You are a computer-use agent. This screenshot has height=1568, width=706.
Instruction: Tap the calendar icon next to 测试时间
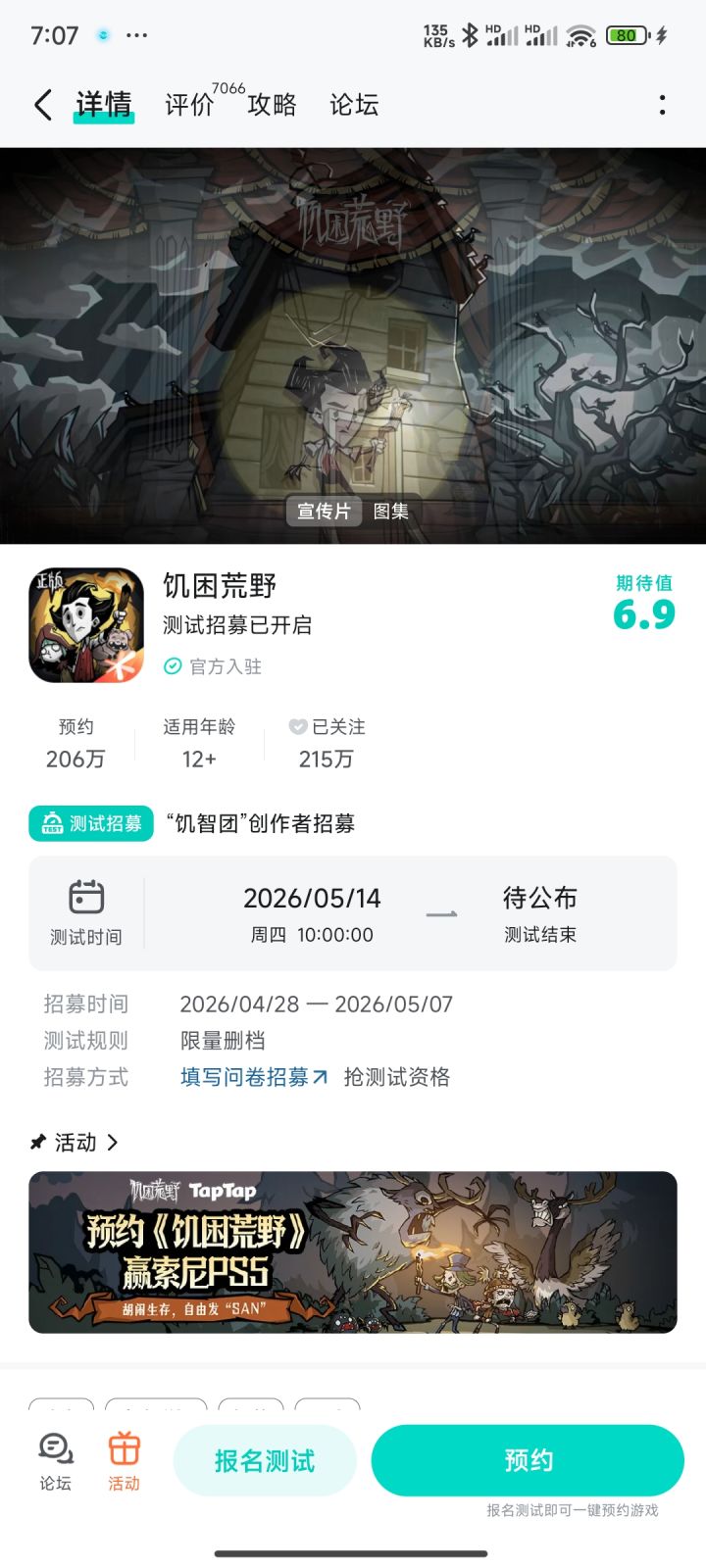tap(86, 896)
